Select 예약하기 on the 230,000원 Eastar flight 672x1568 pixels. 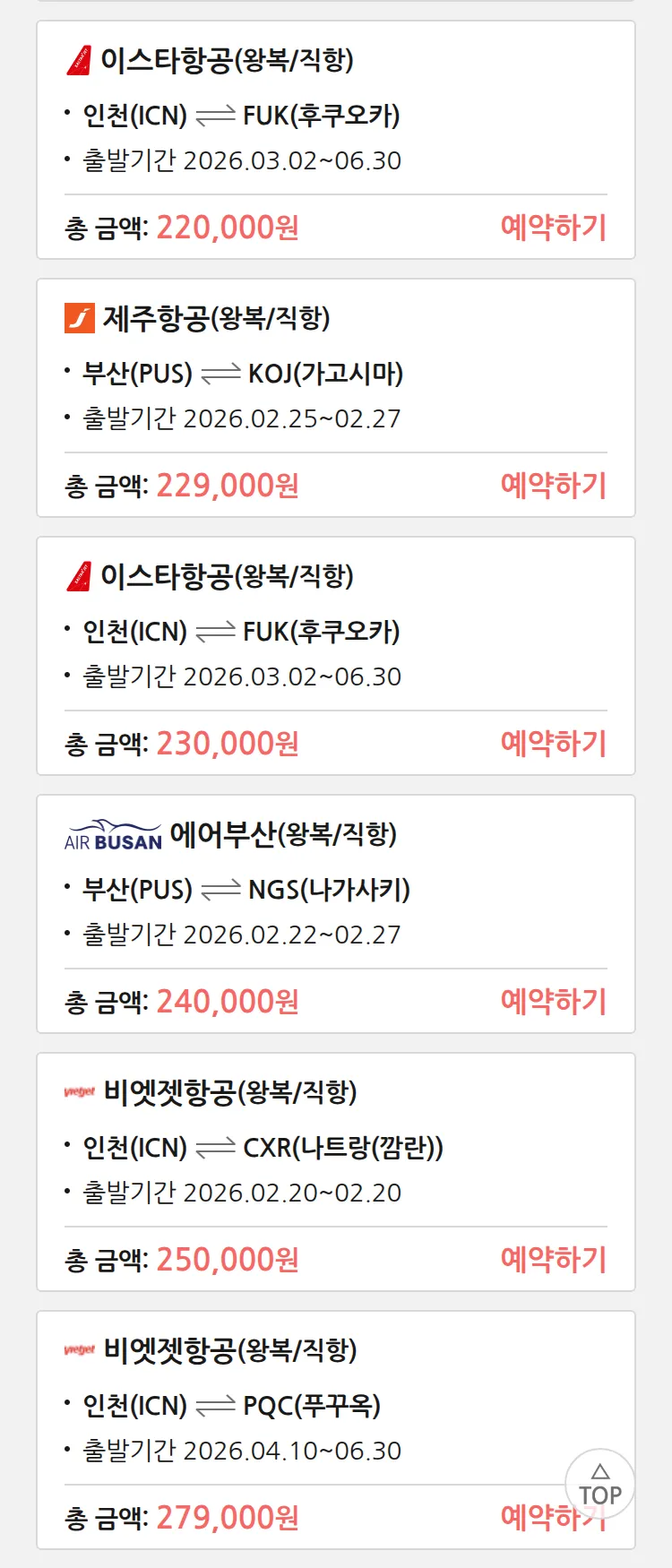(553, 744)
